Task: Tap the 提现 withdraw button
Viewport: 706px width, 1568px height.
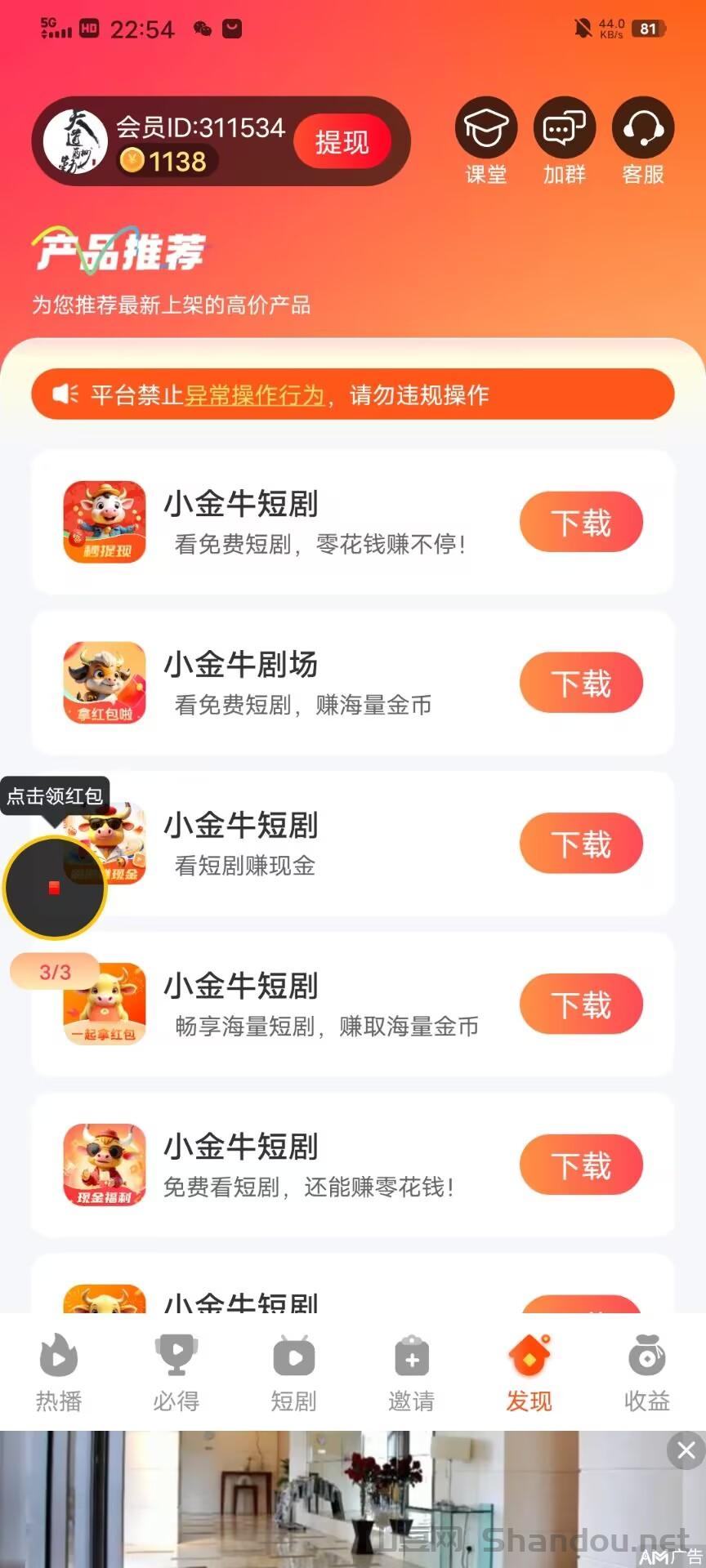Action: [342, 142]
